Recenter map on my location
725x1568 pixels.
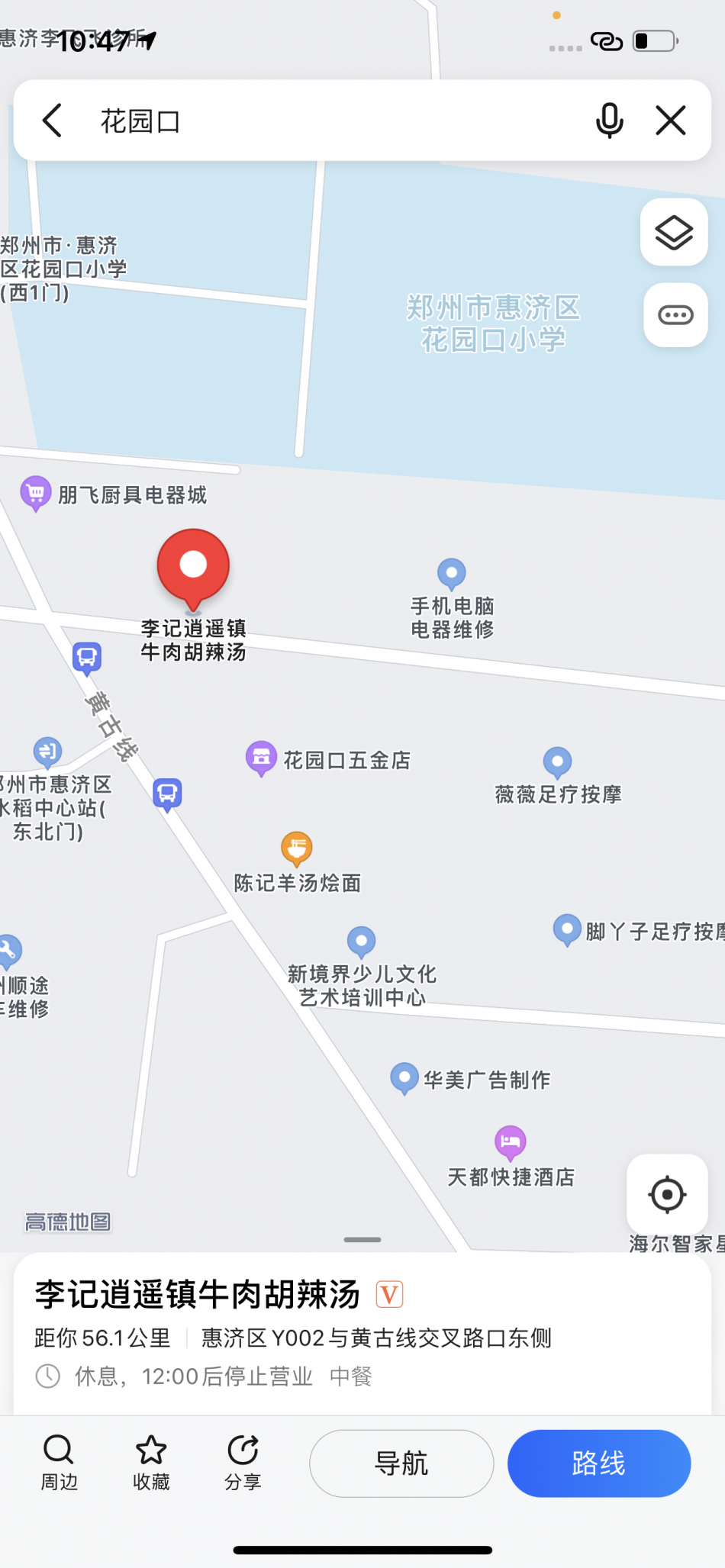tap(667, 1194)
